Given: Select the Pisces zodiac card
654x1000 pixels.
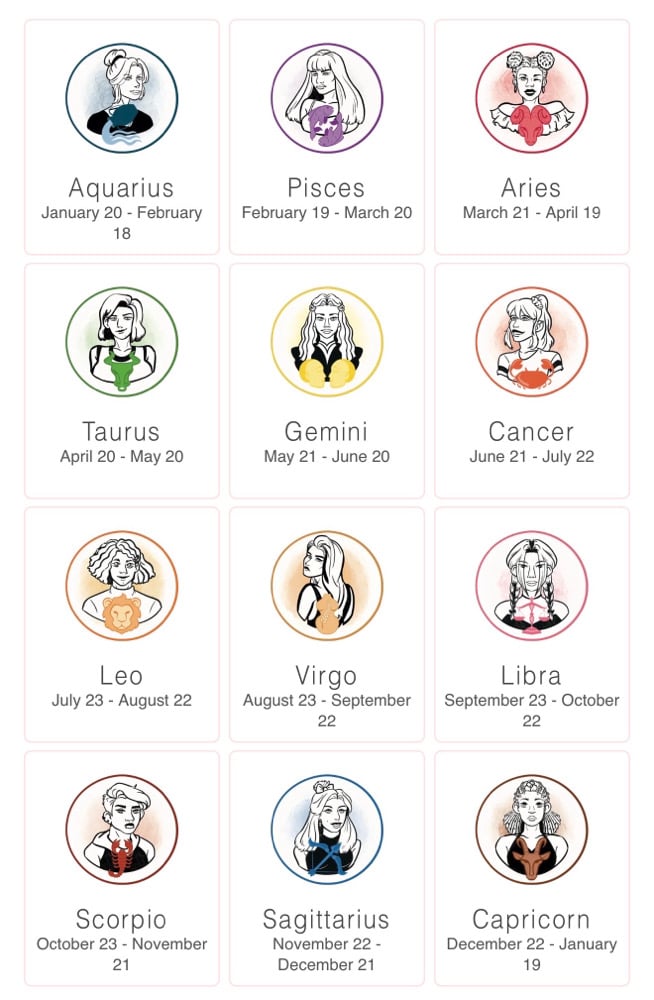Looking at the screenshot, I should (x=327, y=137).
